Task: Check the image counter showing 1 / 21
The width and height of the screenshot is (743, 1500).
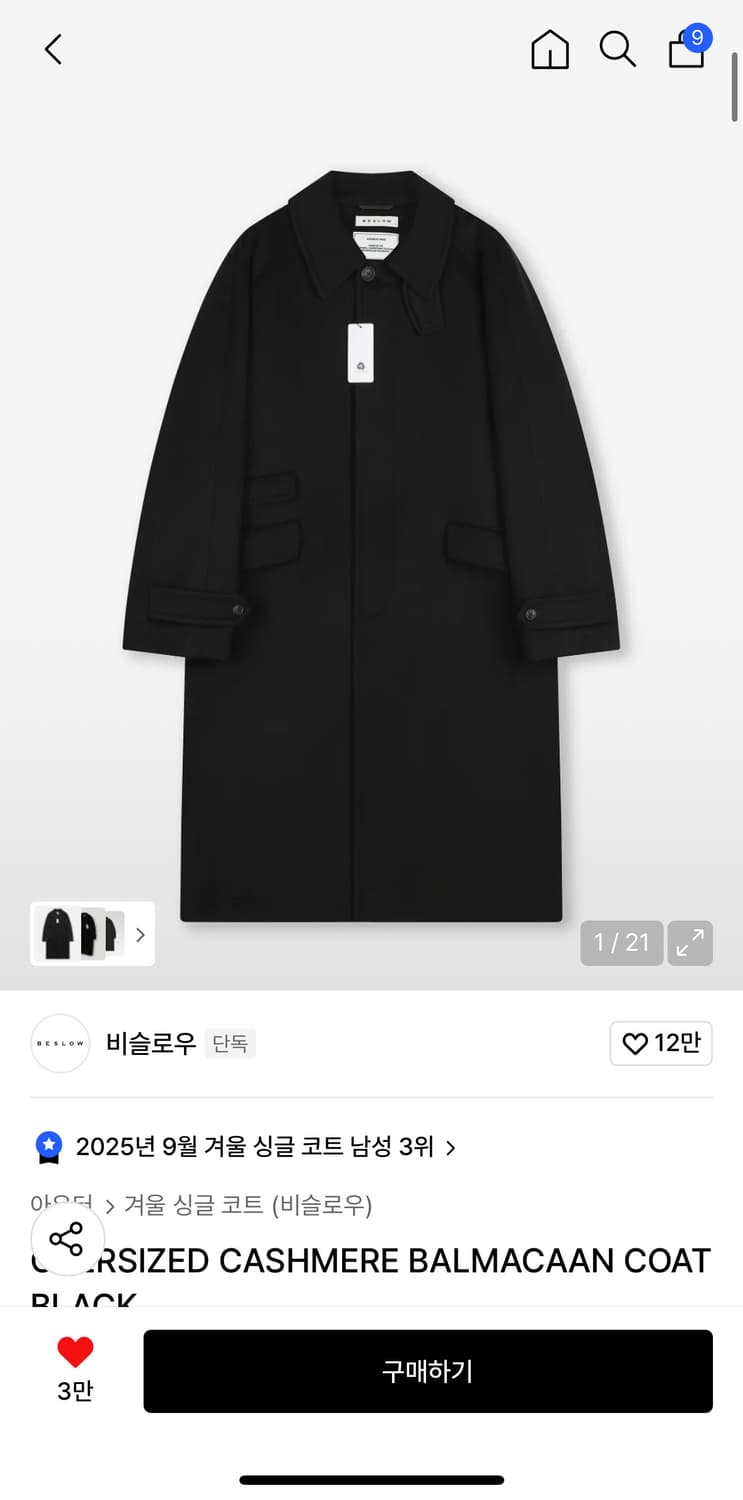Action: 621,942
